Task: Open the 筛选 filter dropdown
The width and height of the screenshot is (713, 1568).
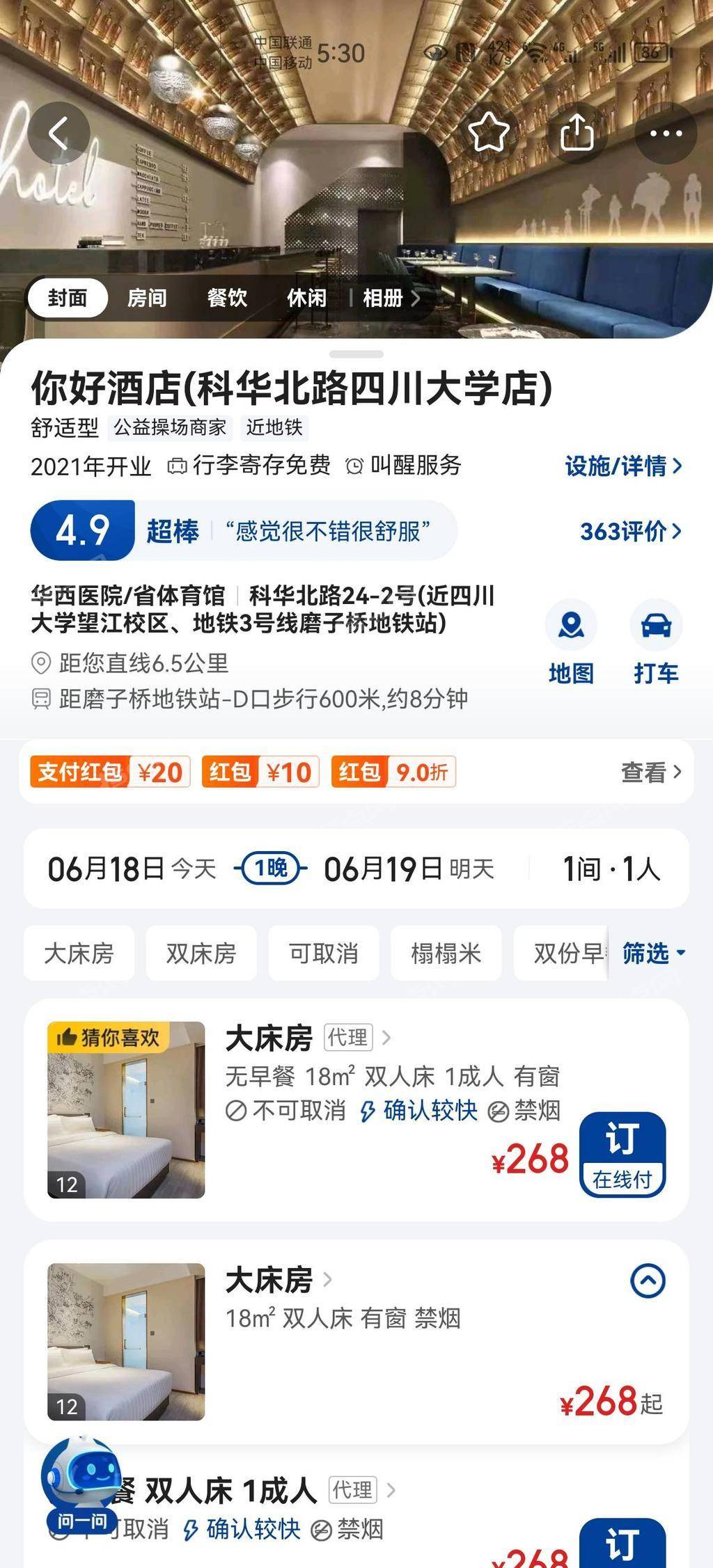Action: [x=652, y=953]
